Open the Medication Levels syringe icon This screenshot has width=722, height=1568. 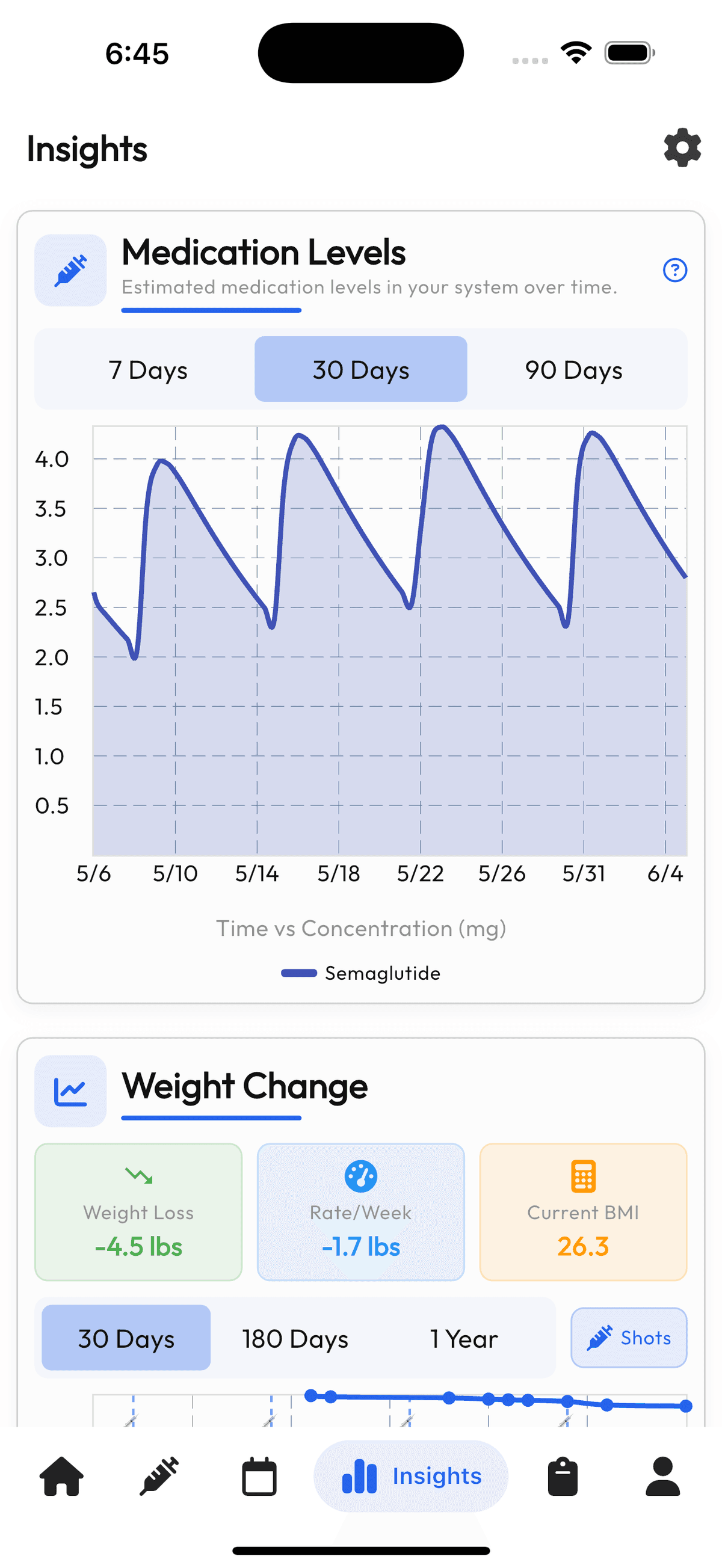[71, 269]
